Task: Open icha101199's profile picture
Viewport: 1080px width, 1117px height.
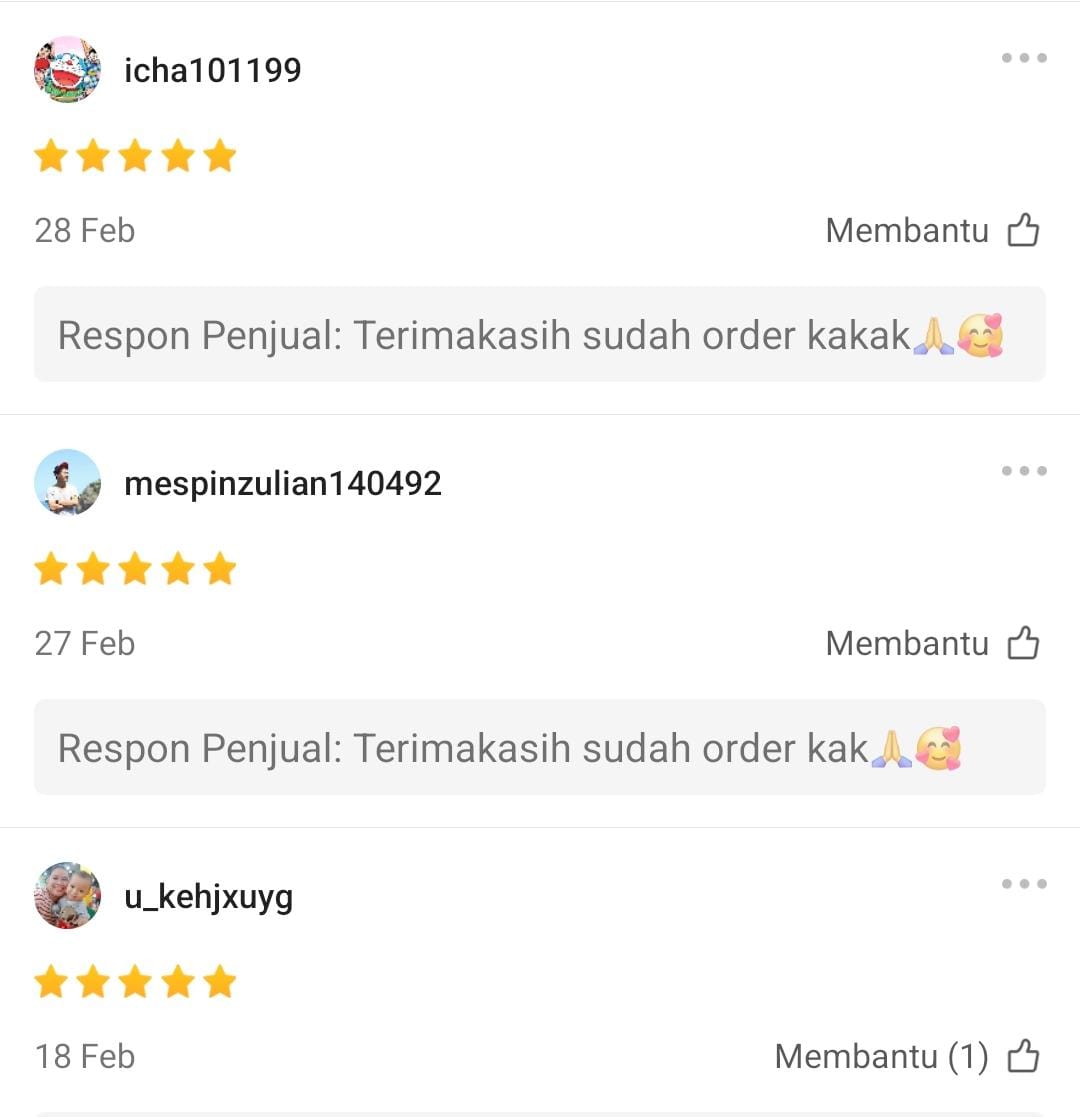Action: (x=68, y=70)
